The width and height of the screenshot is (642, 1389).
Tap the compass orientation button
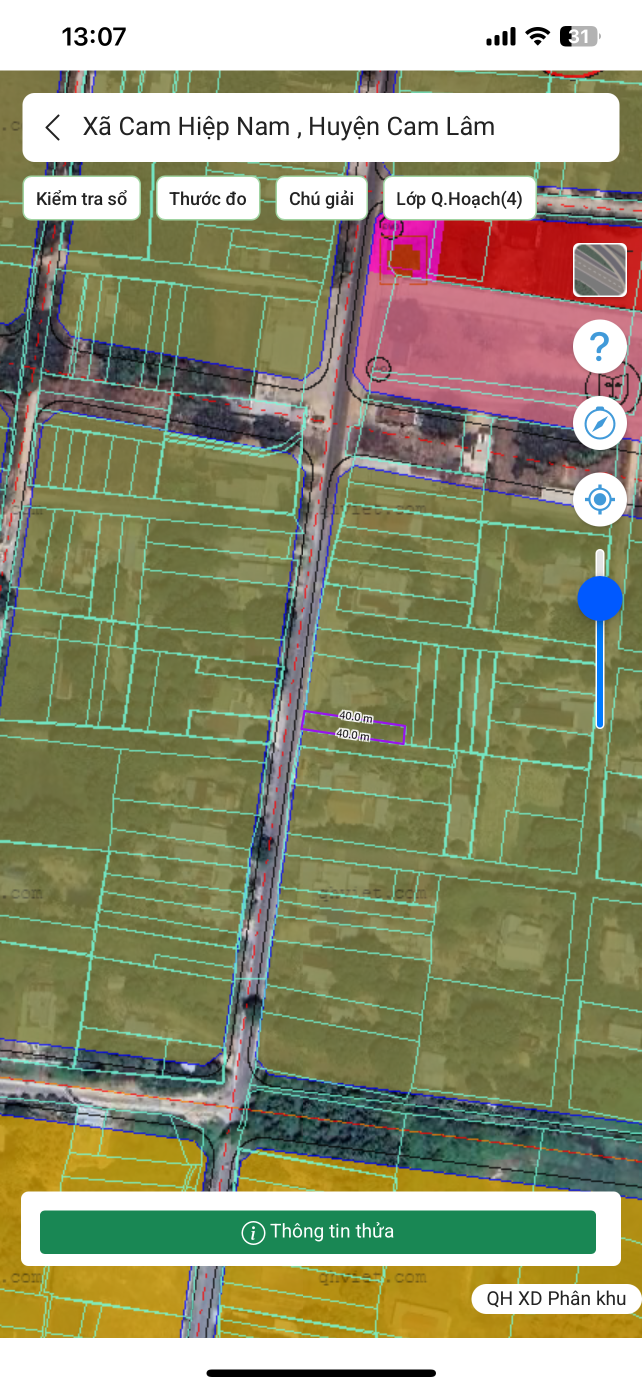(x=600, y=423)
